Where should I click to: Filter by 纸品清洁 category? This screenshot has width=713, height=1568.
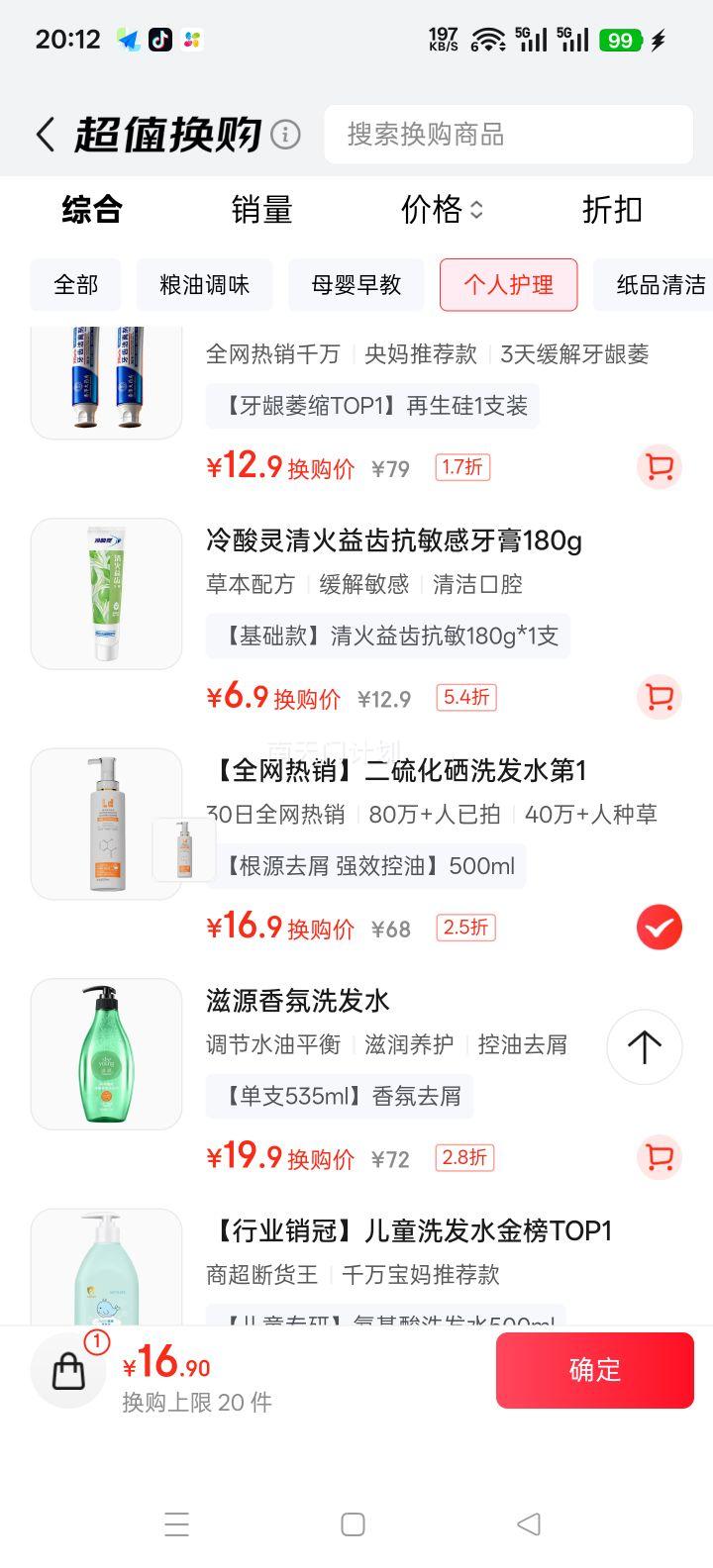(x=658, y=285)
